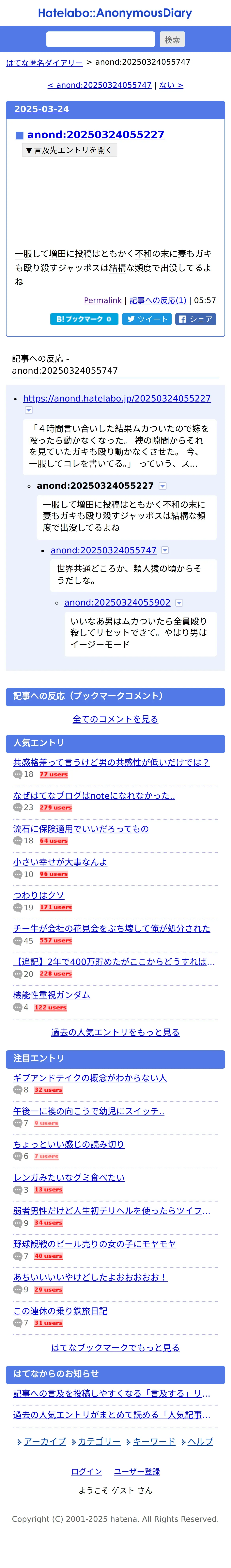
Task: Share via the Facebook シェア button
Action: click(x=196, y=319)
